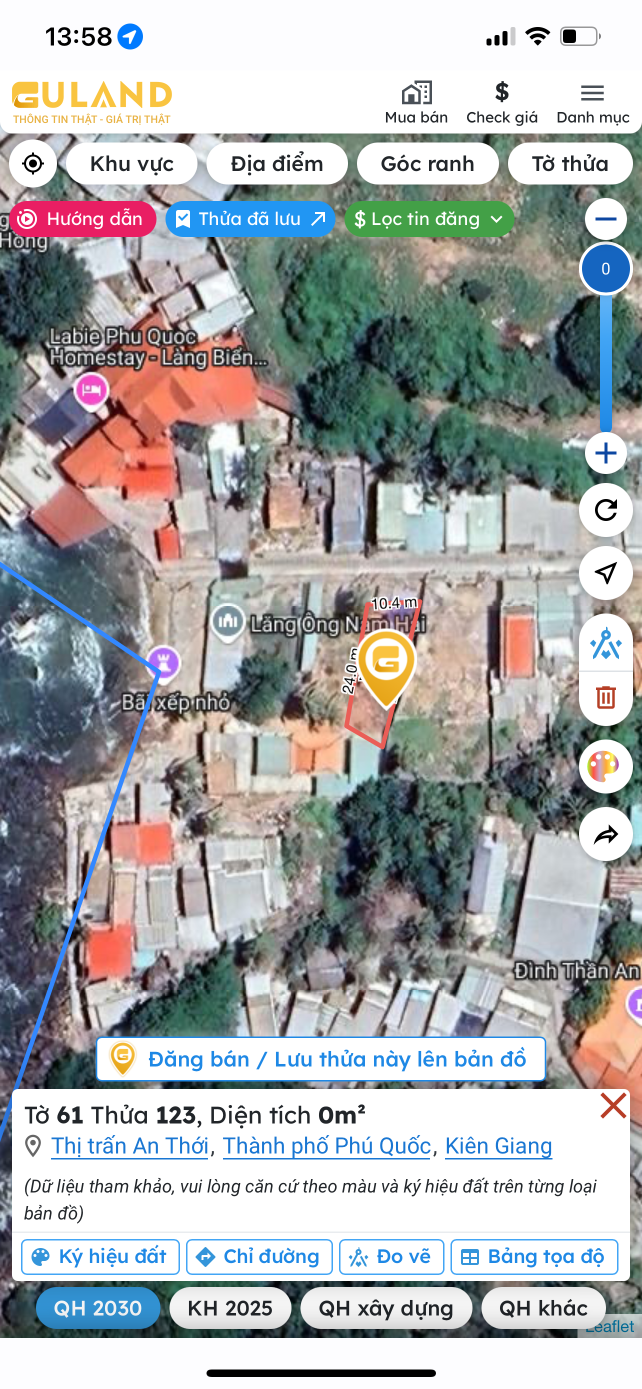This screenshot has height=1389, width=642.
Task: Delete drawings with the trash icon
Action: (605, 697)
